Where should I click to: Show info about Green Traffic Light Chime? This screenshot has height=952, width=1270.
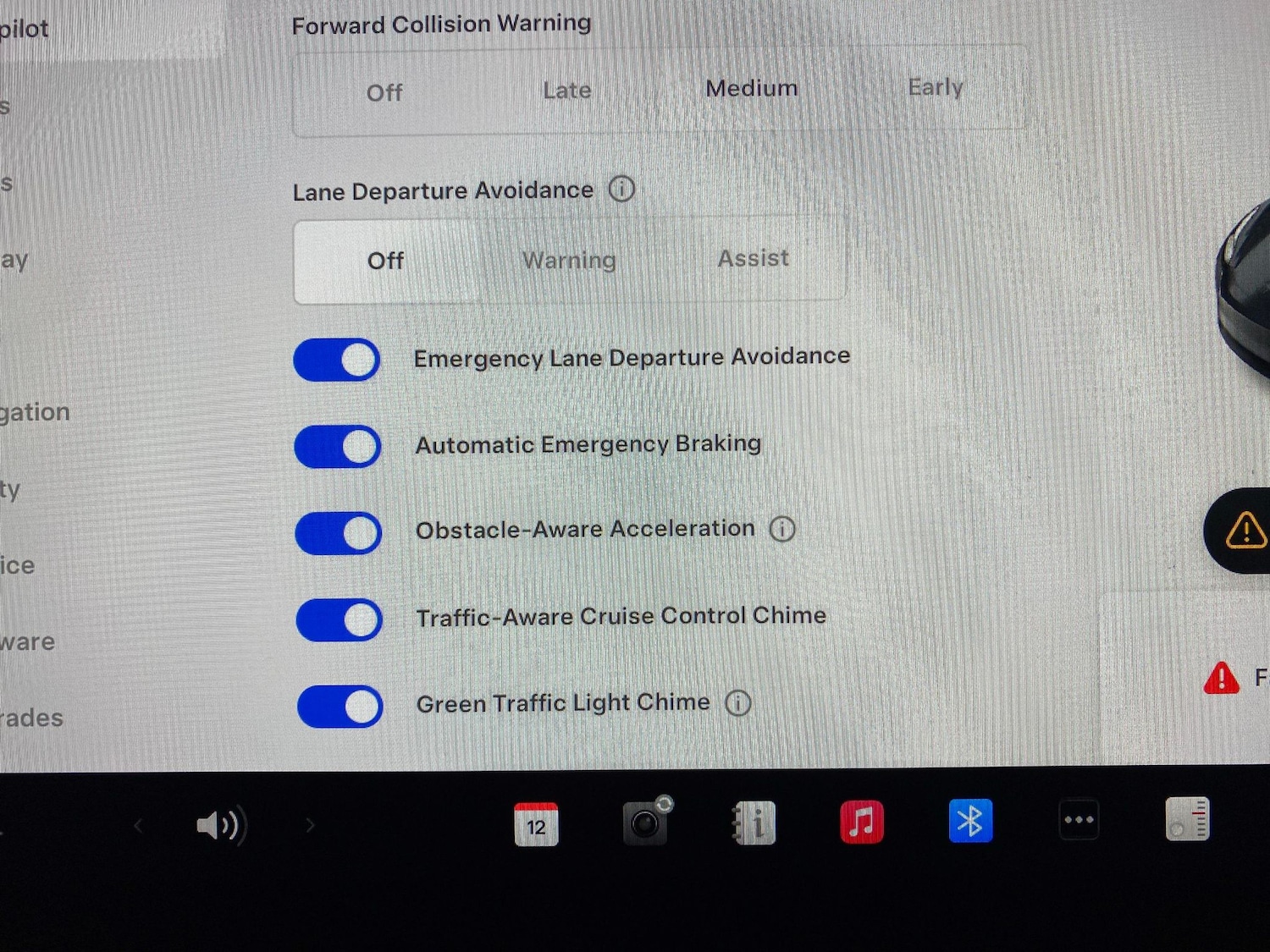coord(737,702)
